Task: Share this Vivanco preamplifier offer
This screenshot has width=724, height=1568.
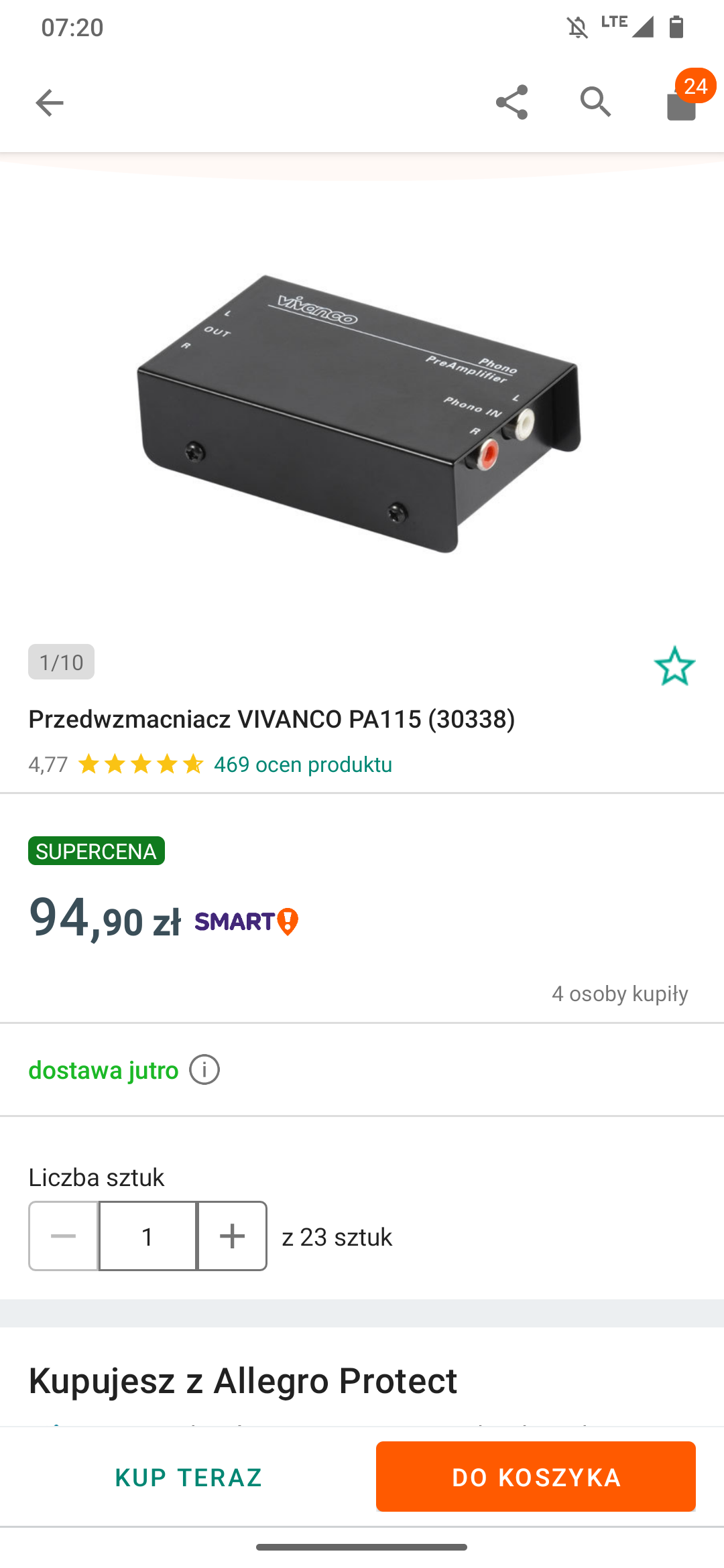Action: point(511,103)
